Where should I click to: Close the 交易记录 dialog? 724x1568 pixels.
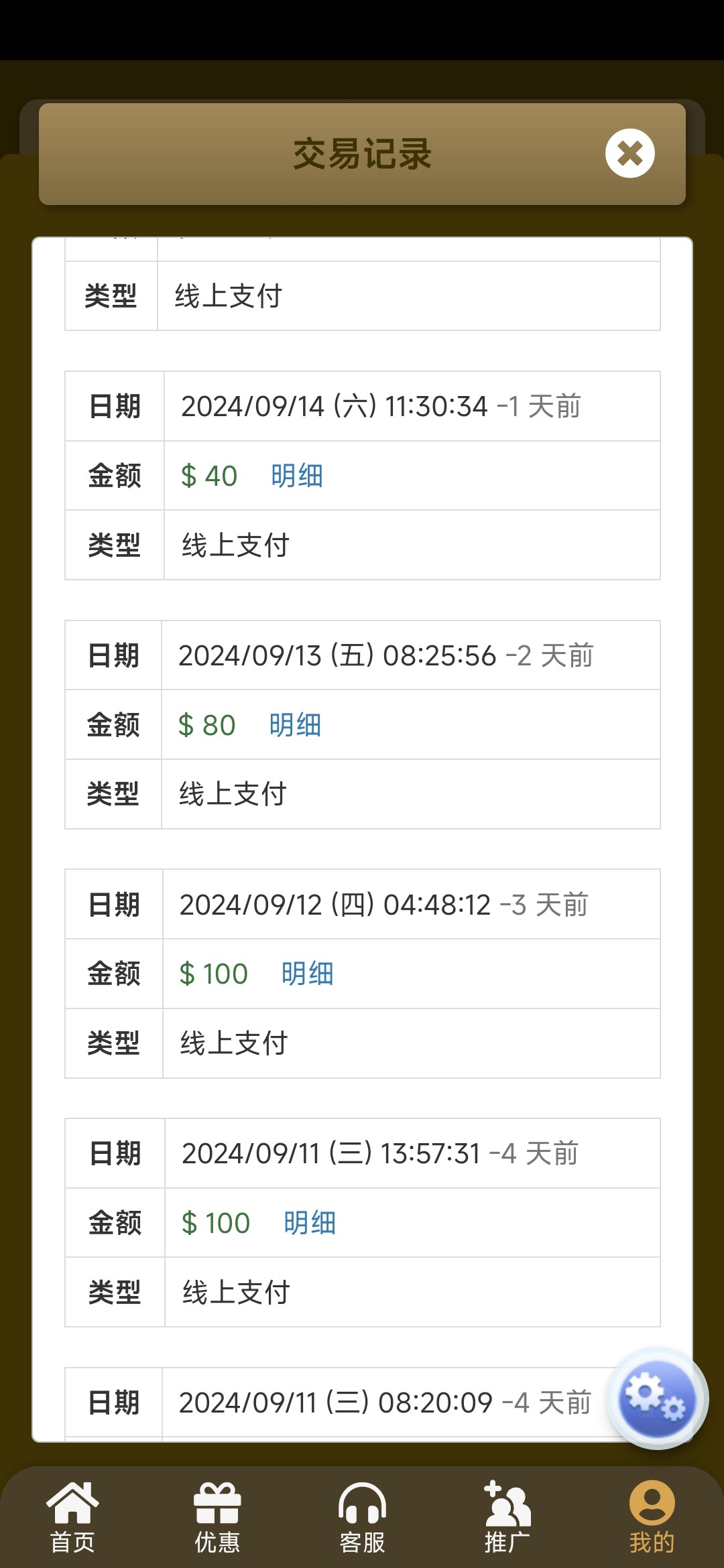(630, 153)
